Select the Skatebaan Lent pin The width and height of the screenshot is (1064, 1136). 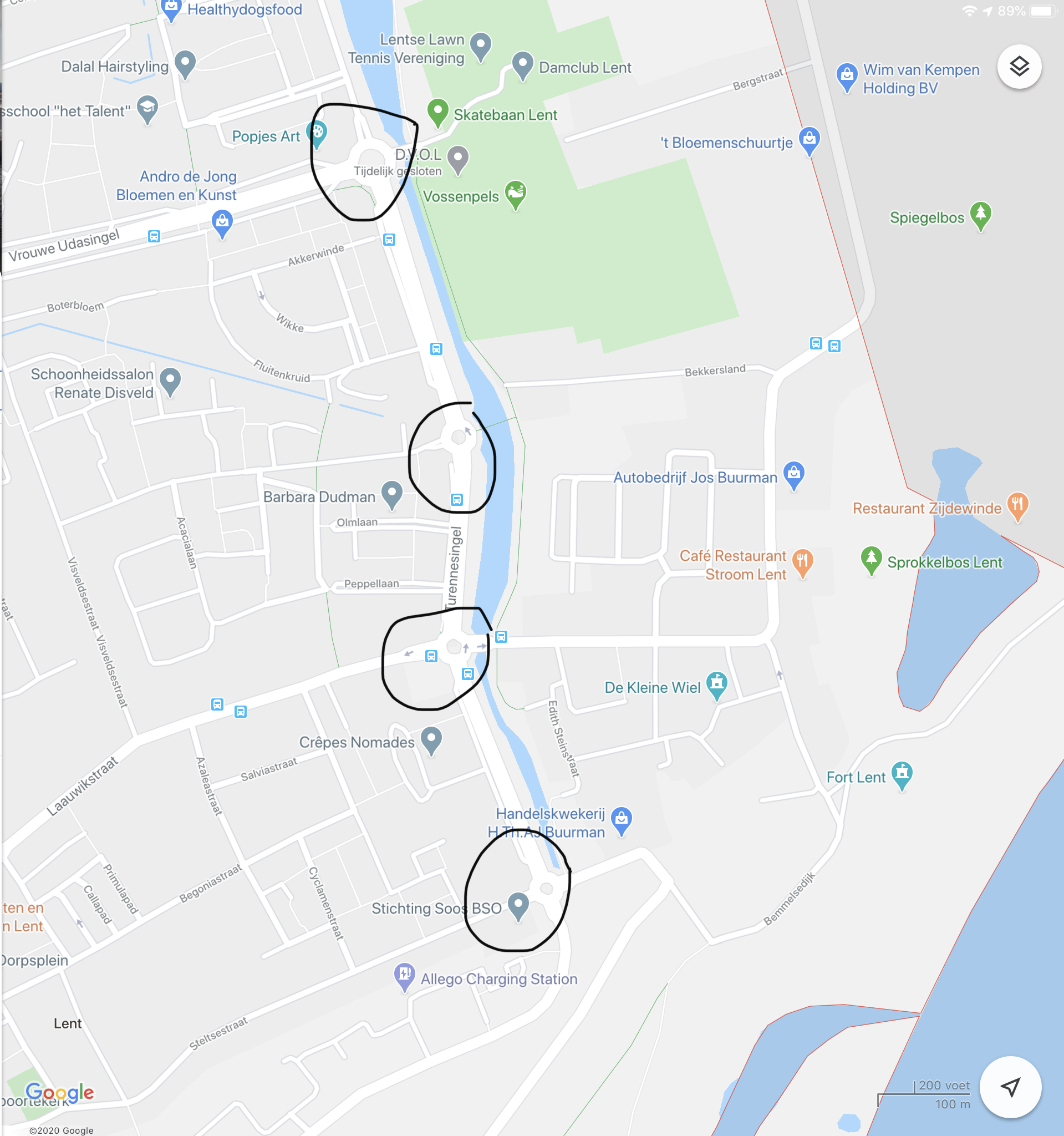[x=437, y=111]
